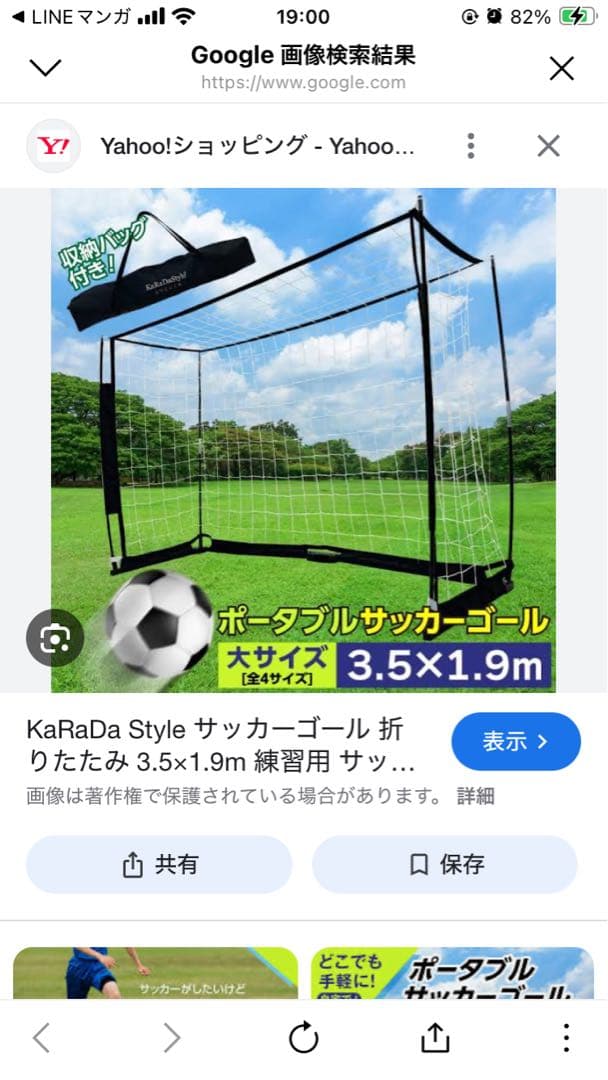Collapse the Google image results sheet
Viewport: 608px width, 1080px height.
[x=46, y=68]
